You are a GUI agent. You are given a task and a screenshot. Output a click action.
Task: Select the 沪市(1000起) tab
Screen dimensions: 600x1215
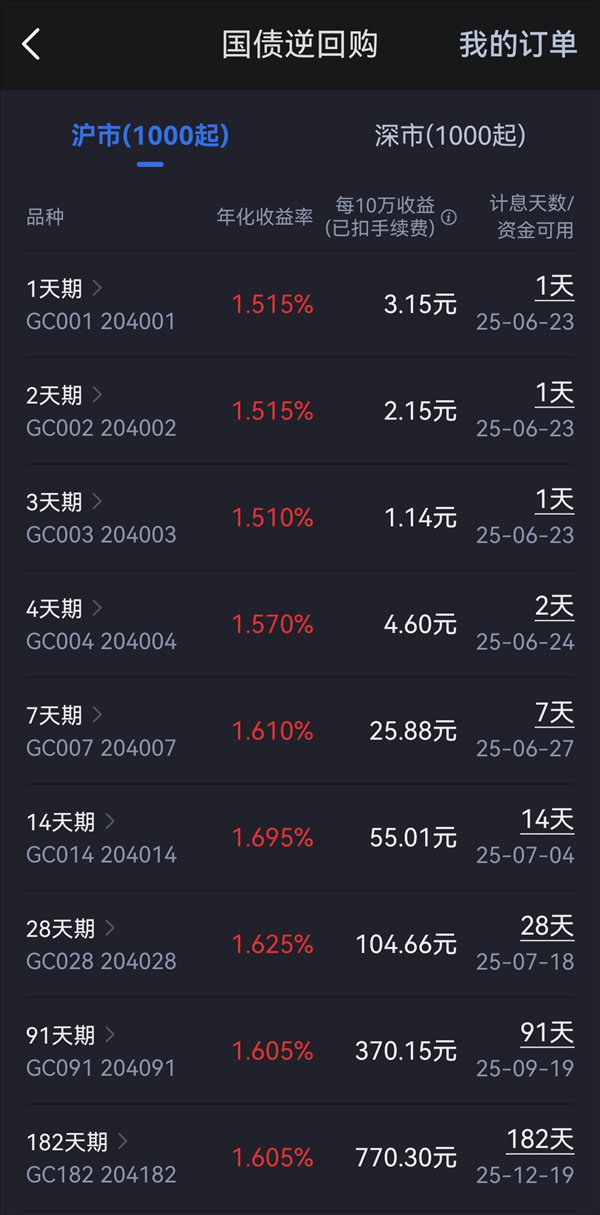point(150,135)
